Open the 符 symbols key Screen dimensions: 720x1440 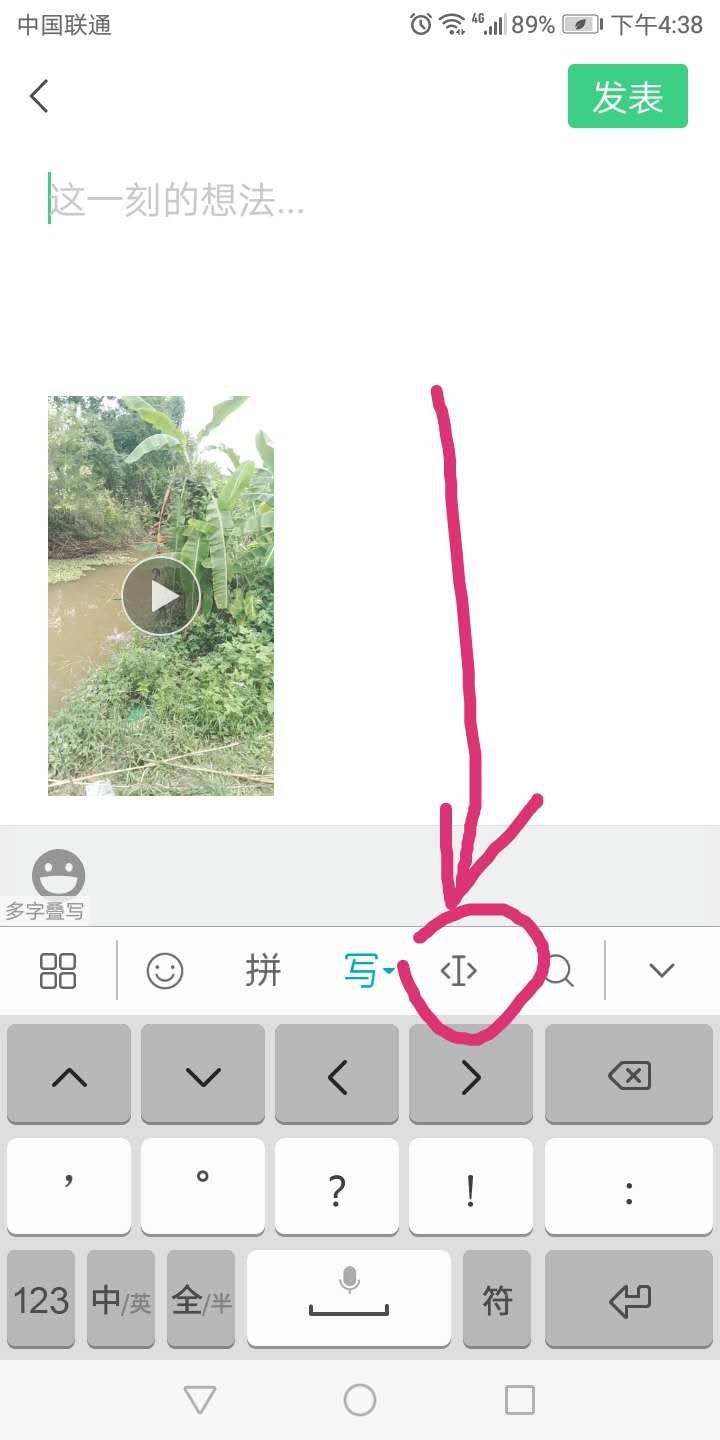point(497,1300)
